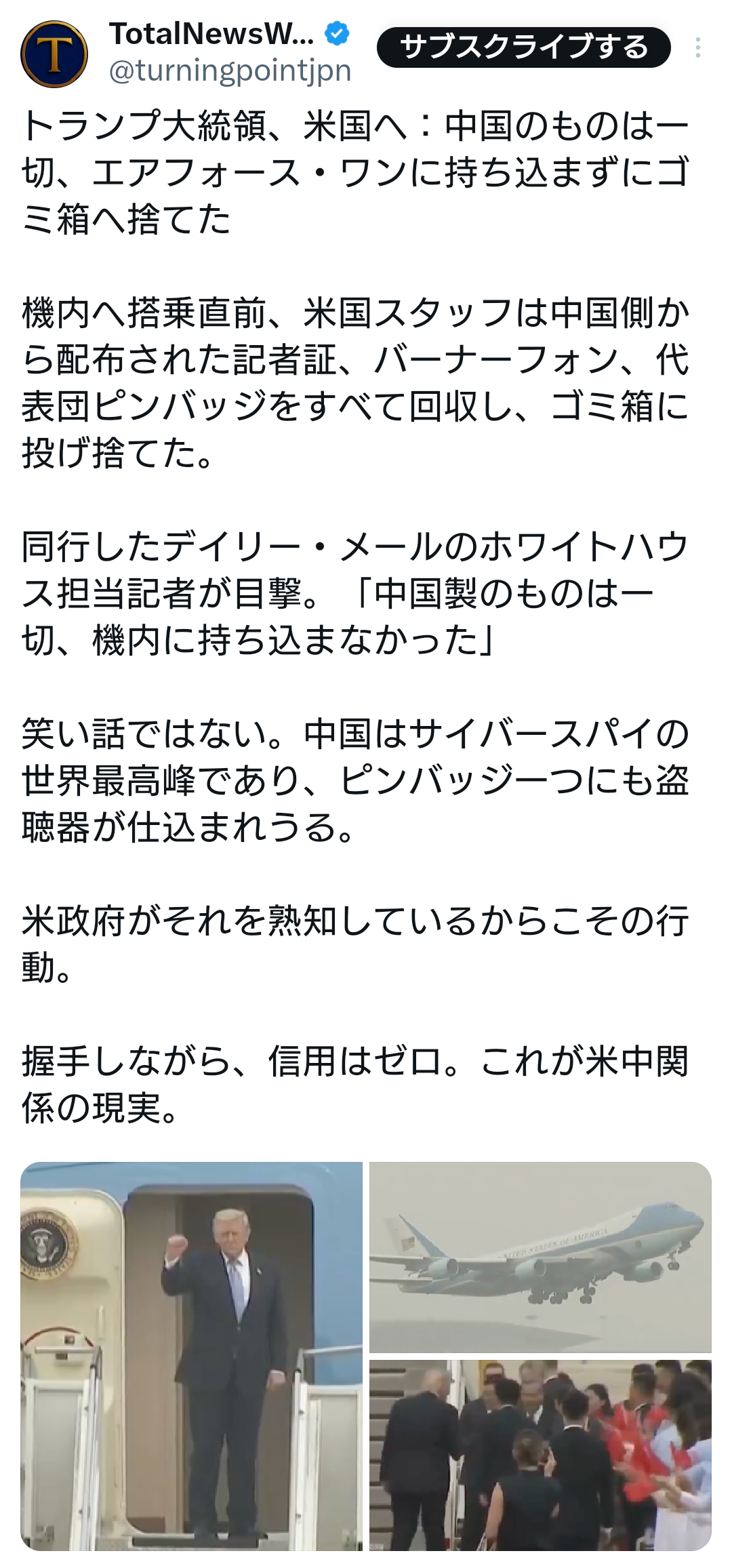Open the photo of the crowd with red flags
732x1568 pixels.
[x=540, y=1455]
